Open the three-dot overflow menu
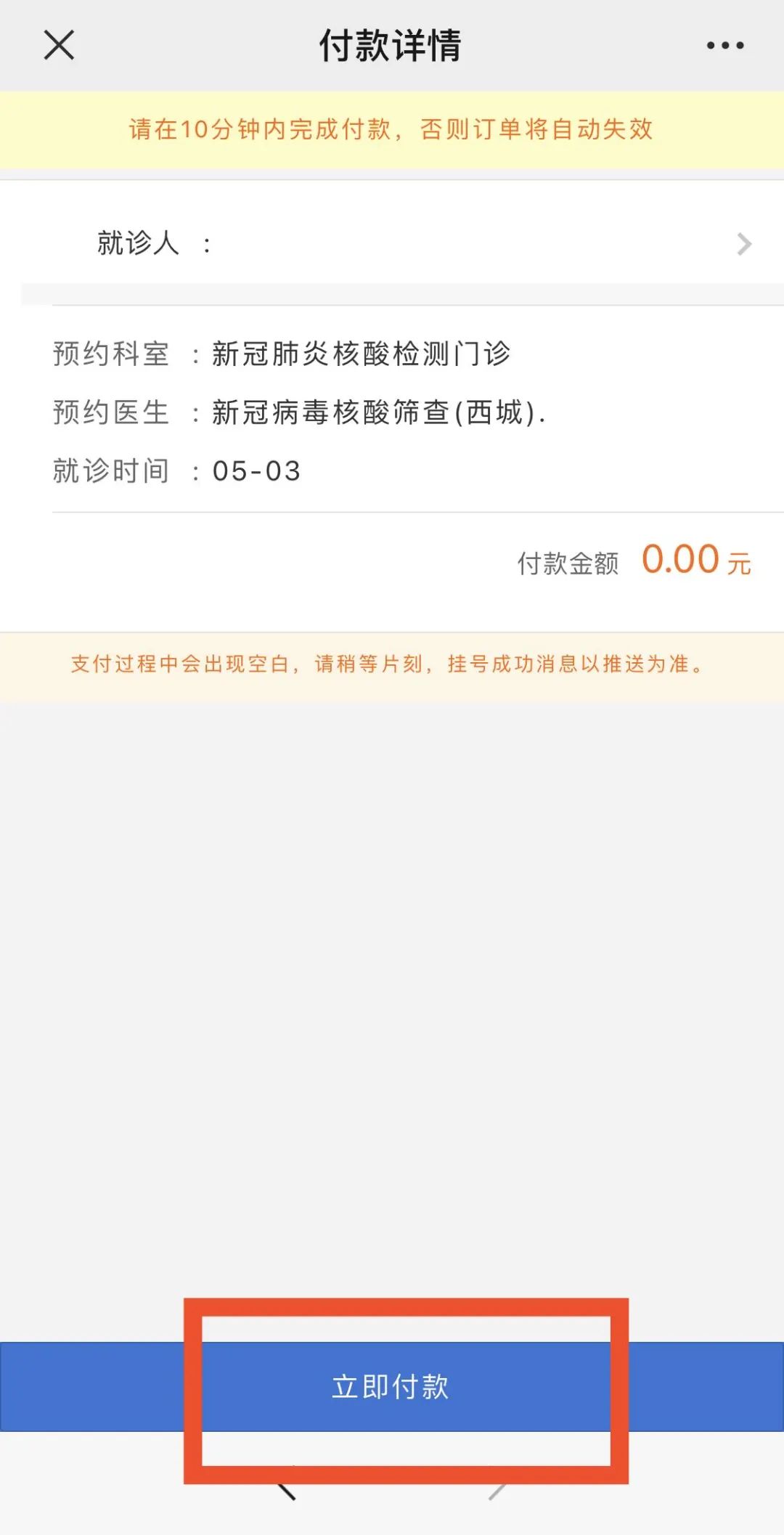This screenshot has width=784, height=1535. pyautogui.click(x=724, y=46)
